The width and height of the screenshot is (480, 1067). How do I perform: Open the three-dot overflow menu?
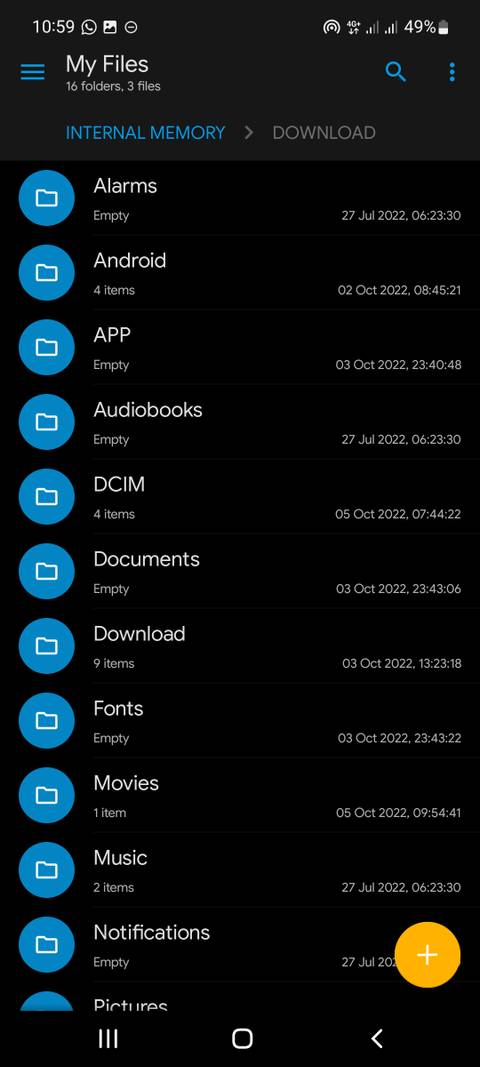coord(452,72)
